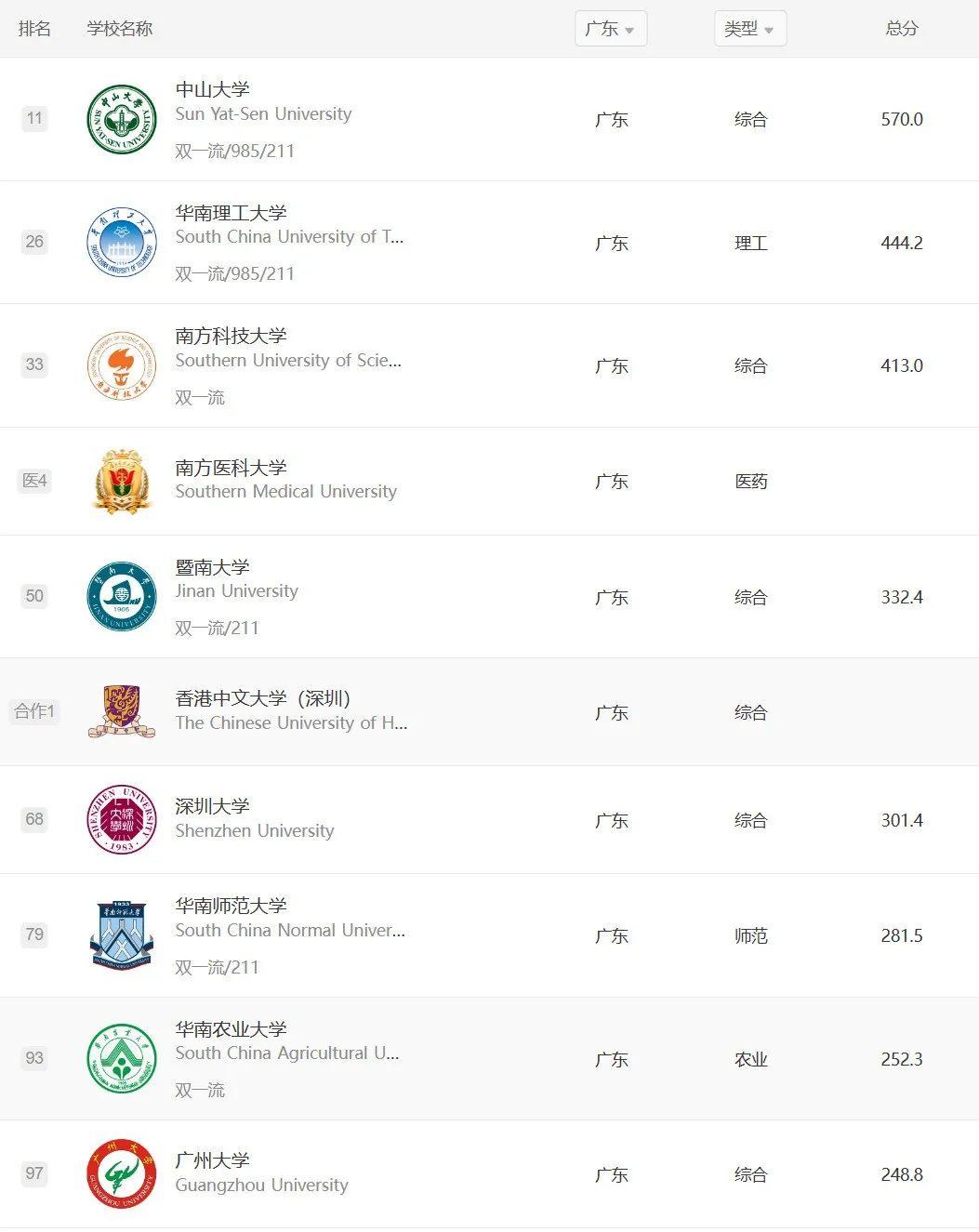
Task: Open the 南方医科大学 entry
Action: (x=231, y=468)
